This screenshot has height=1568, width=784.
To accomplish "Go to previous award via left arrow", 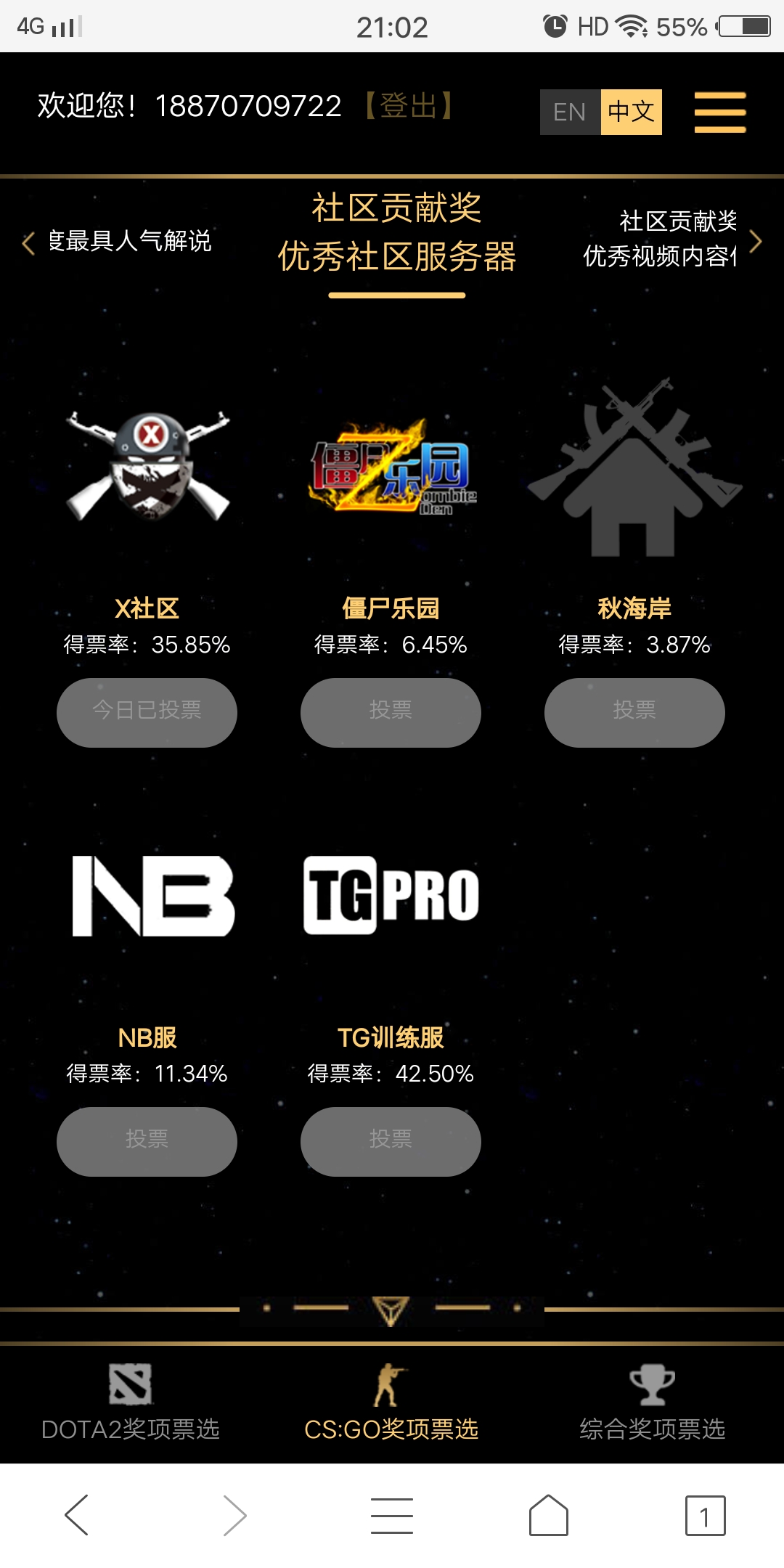I will [28, 245].
